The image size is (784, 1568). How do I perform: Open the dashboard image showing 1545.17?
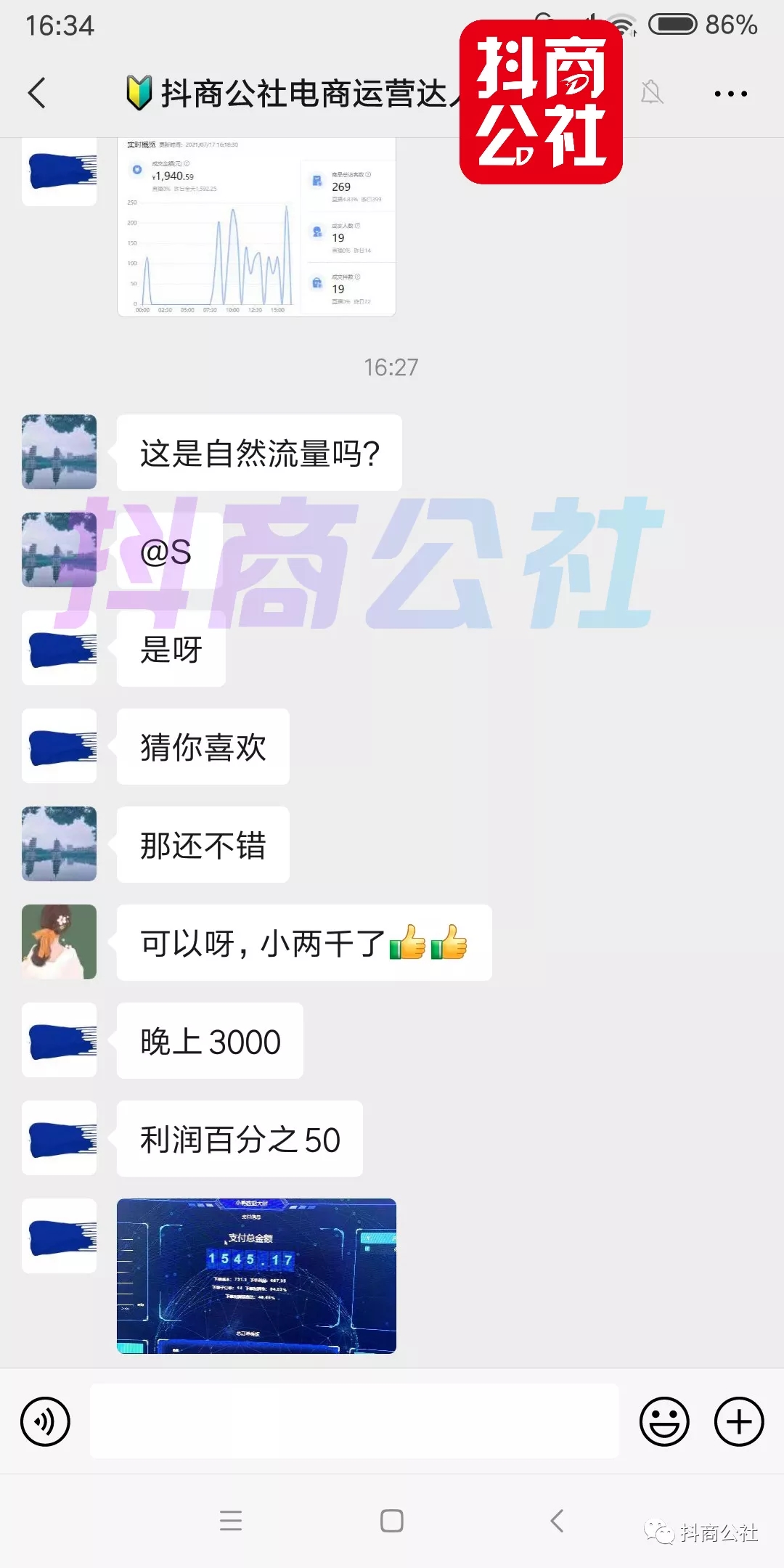tap(256, 1275)
